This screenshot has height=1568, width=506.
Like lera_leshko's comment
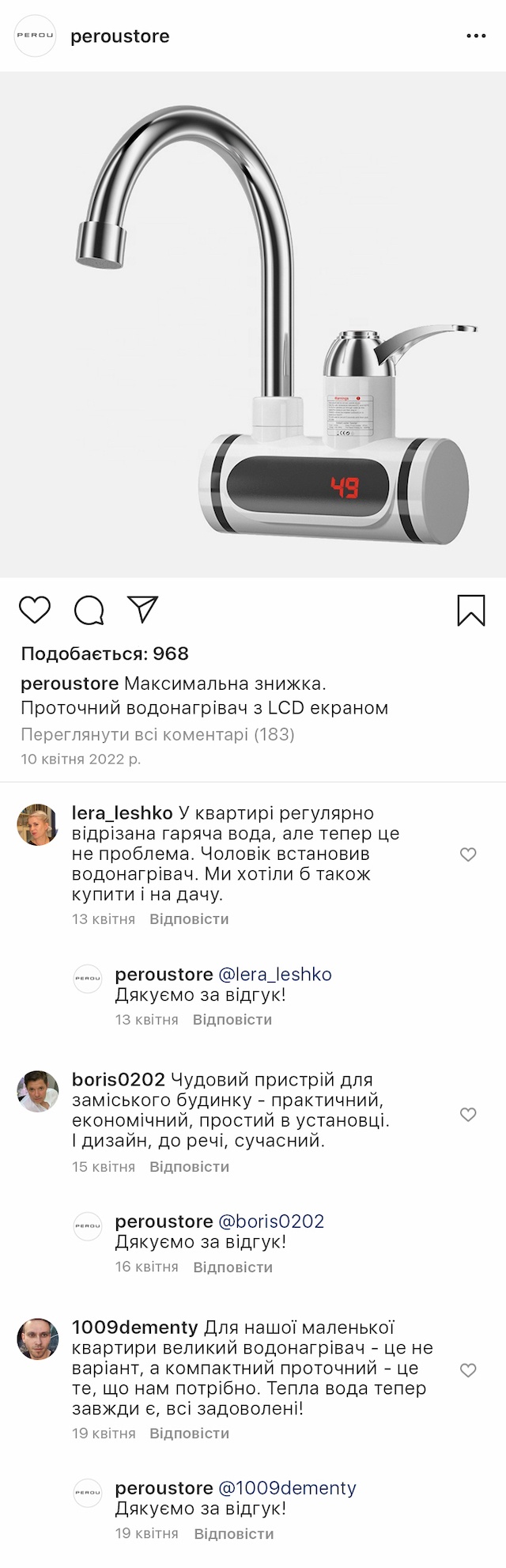point(468,854)
